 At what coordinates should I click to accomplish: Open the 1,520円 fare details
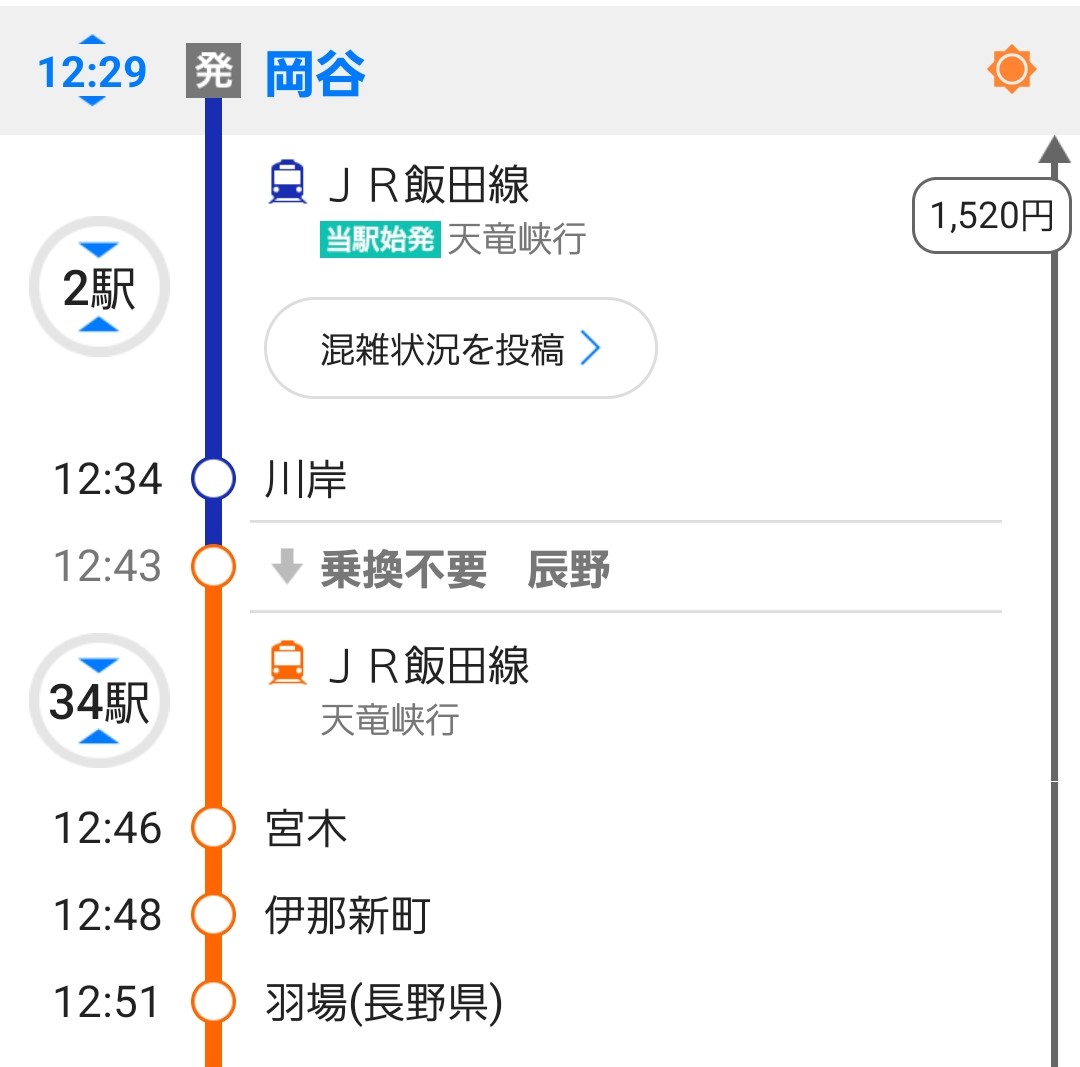991,215
